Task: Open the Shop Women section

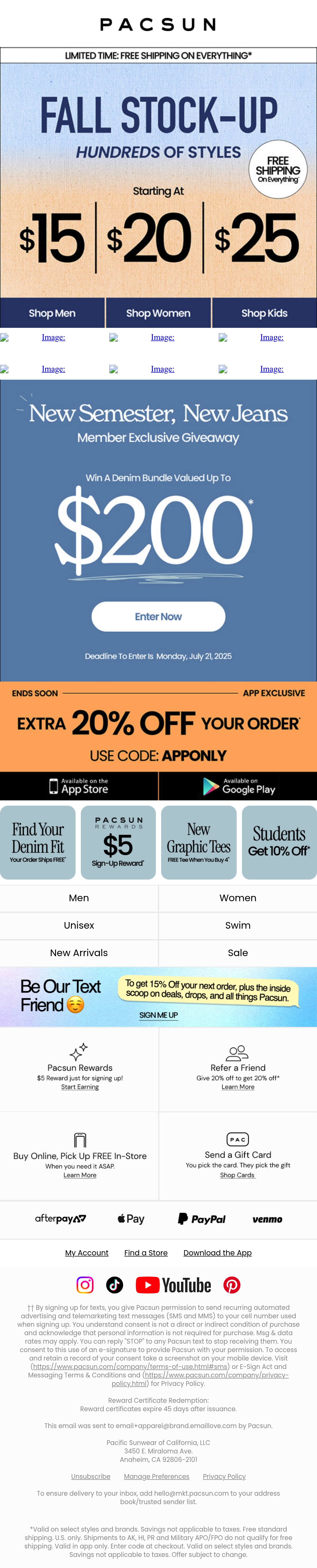Action: pos(158,313)
